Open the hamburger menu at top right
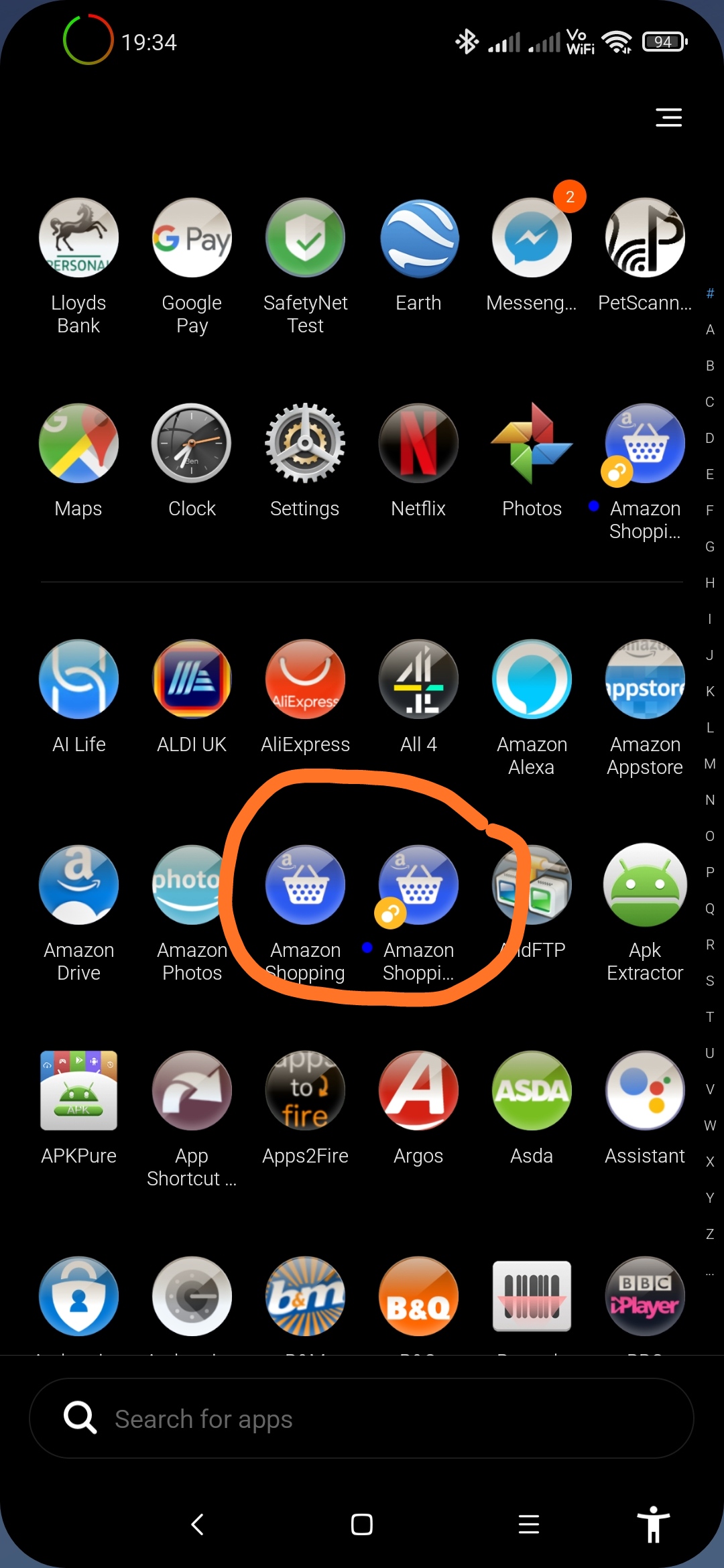 click(x=668, y=117)
